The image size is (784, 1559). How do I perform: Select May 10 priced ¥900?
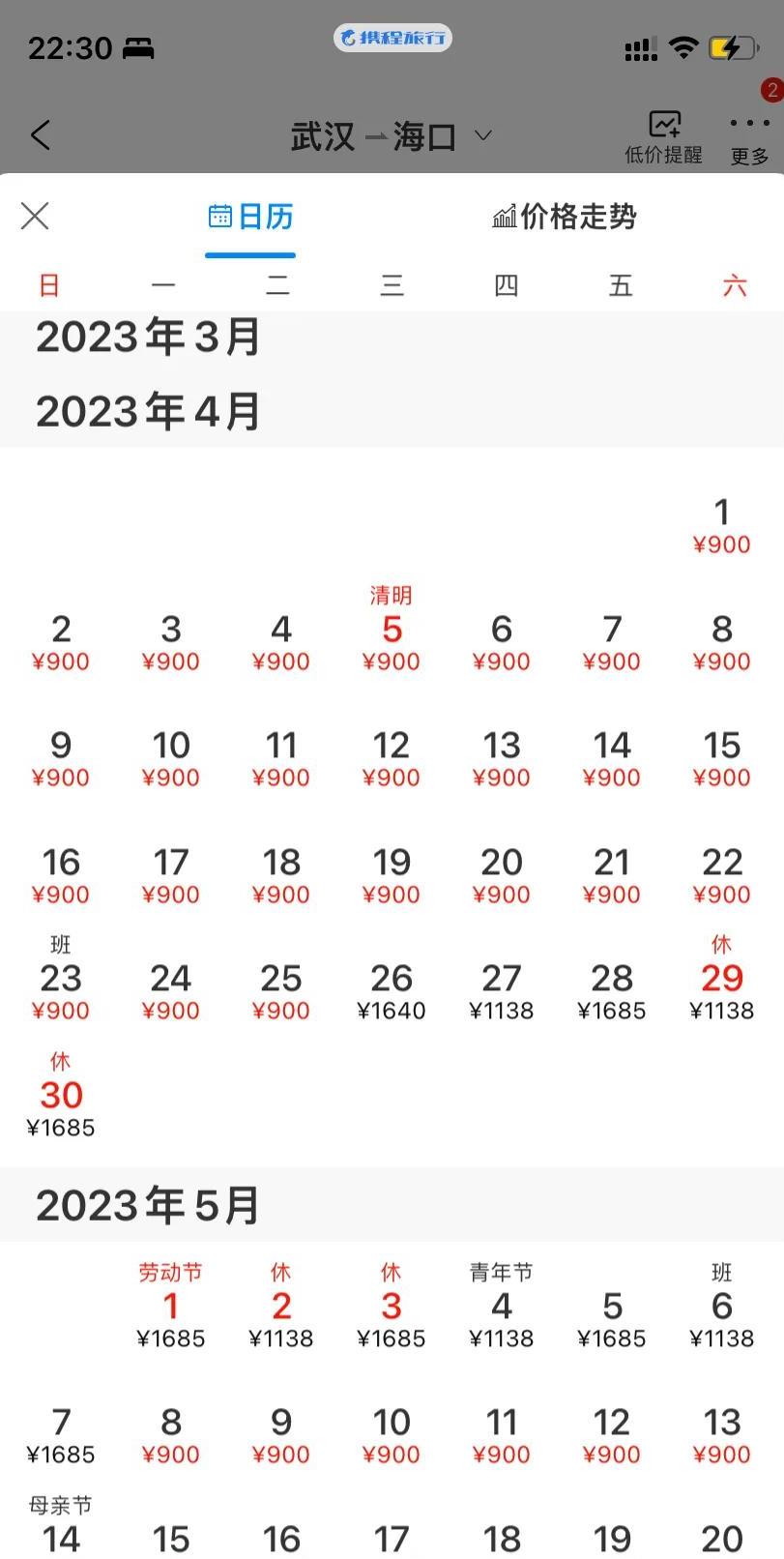click(x=392, y=1434)
